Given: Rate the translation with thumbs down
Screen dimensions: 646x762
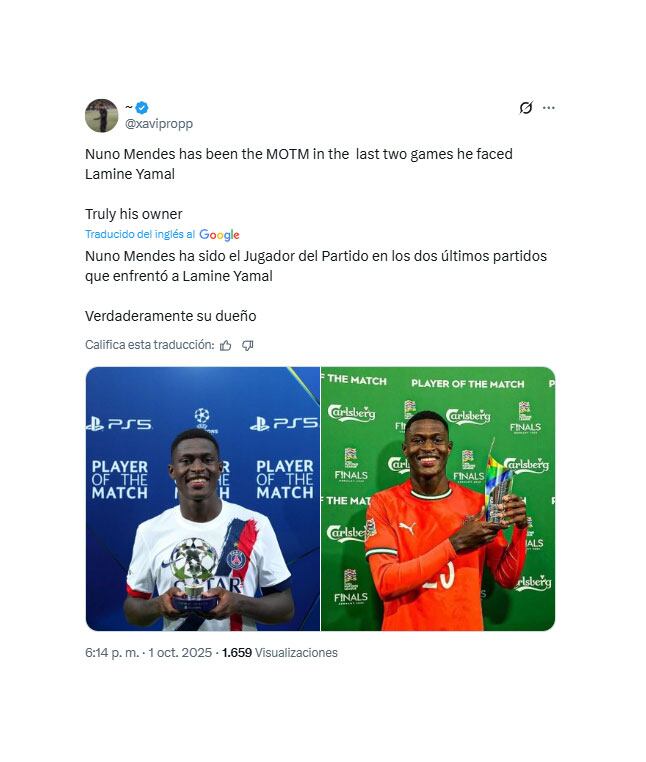Looking at the screenshot, I should pos(248,345).
